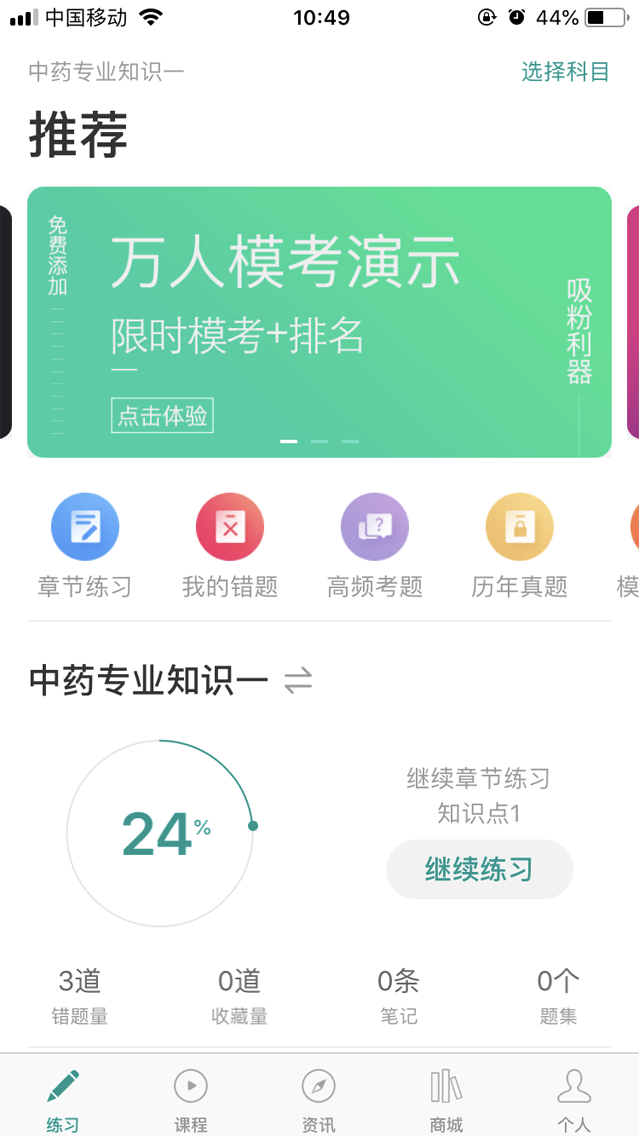Image resolution: width=639 pixels, height=1136 pixels.
Task: Open the 题集 question sets count
Action: [x=558, y=996]
